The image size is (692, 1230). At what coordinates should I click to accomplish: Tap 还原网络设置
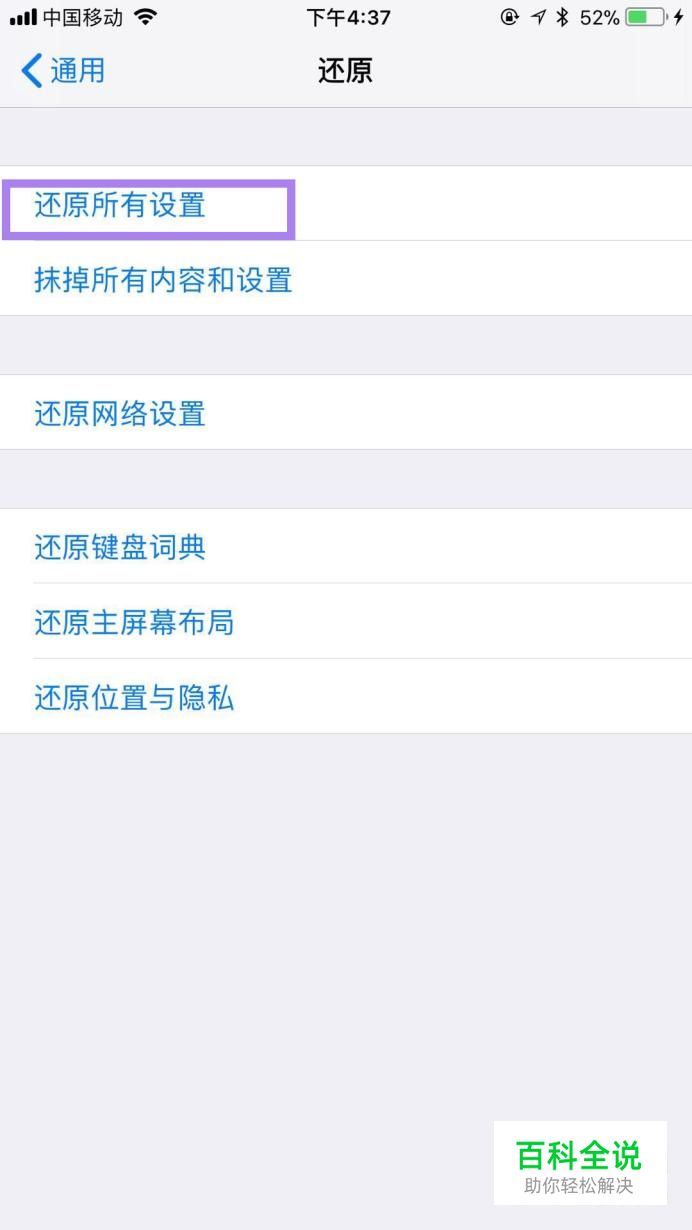(346, 413)
